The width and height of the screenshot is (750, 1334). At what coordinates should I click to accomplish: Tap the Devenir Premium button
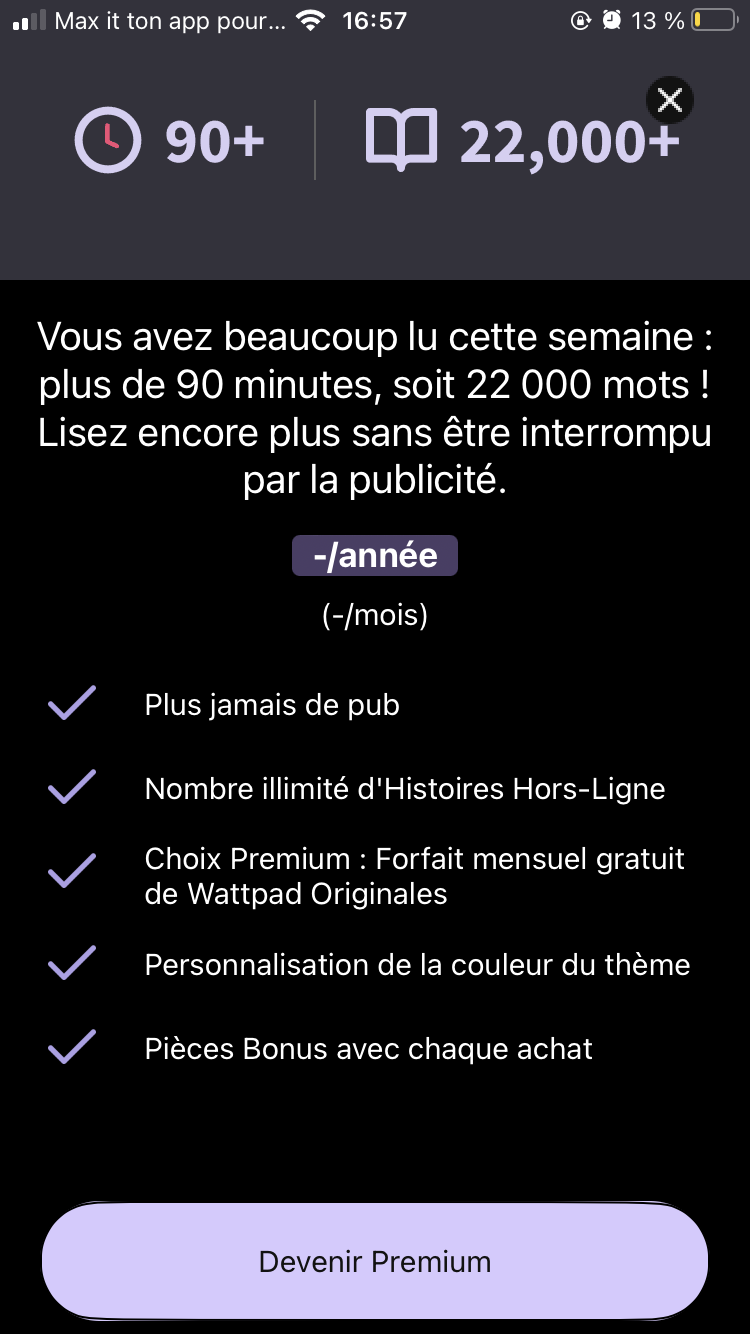coord(375,1261)
